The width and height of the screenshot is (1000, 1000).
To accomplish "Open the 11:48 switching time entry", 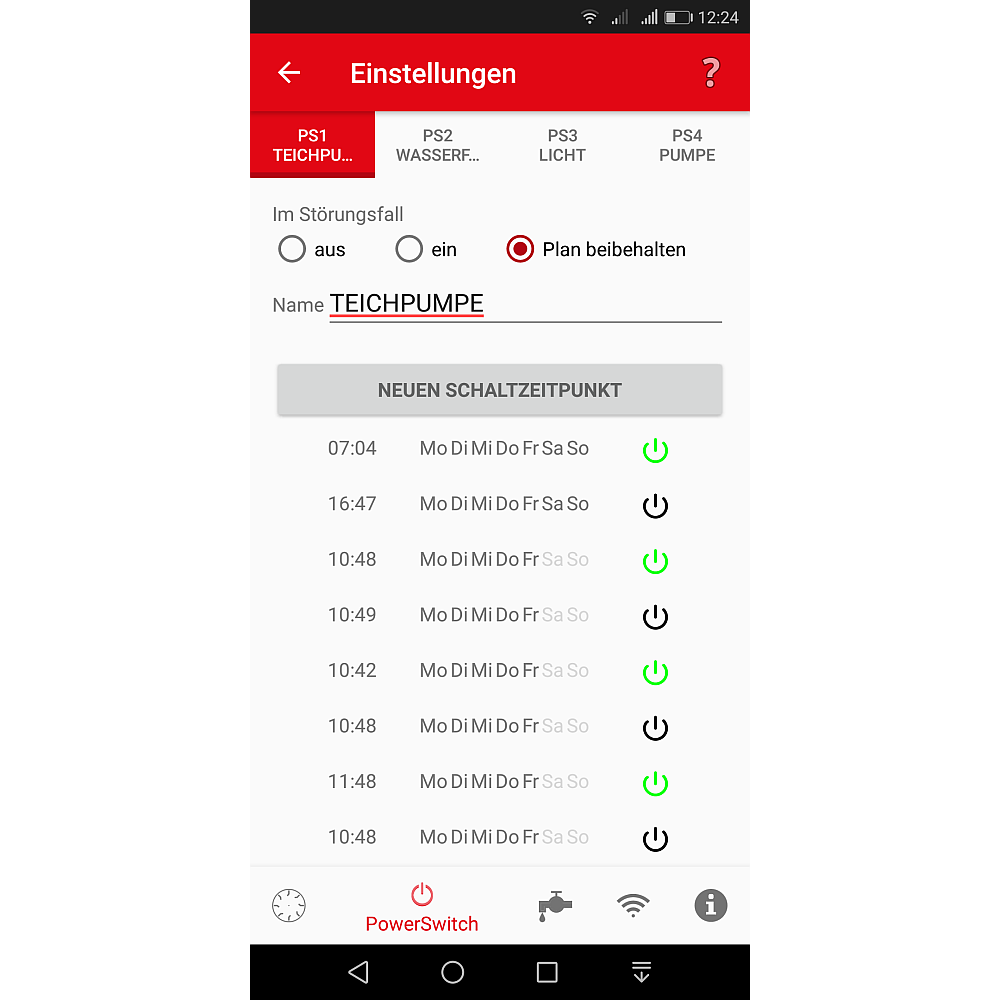I will [353, 782].
